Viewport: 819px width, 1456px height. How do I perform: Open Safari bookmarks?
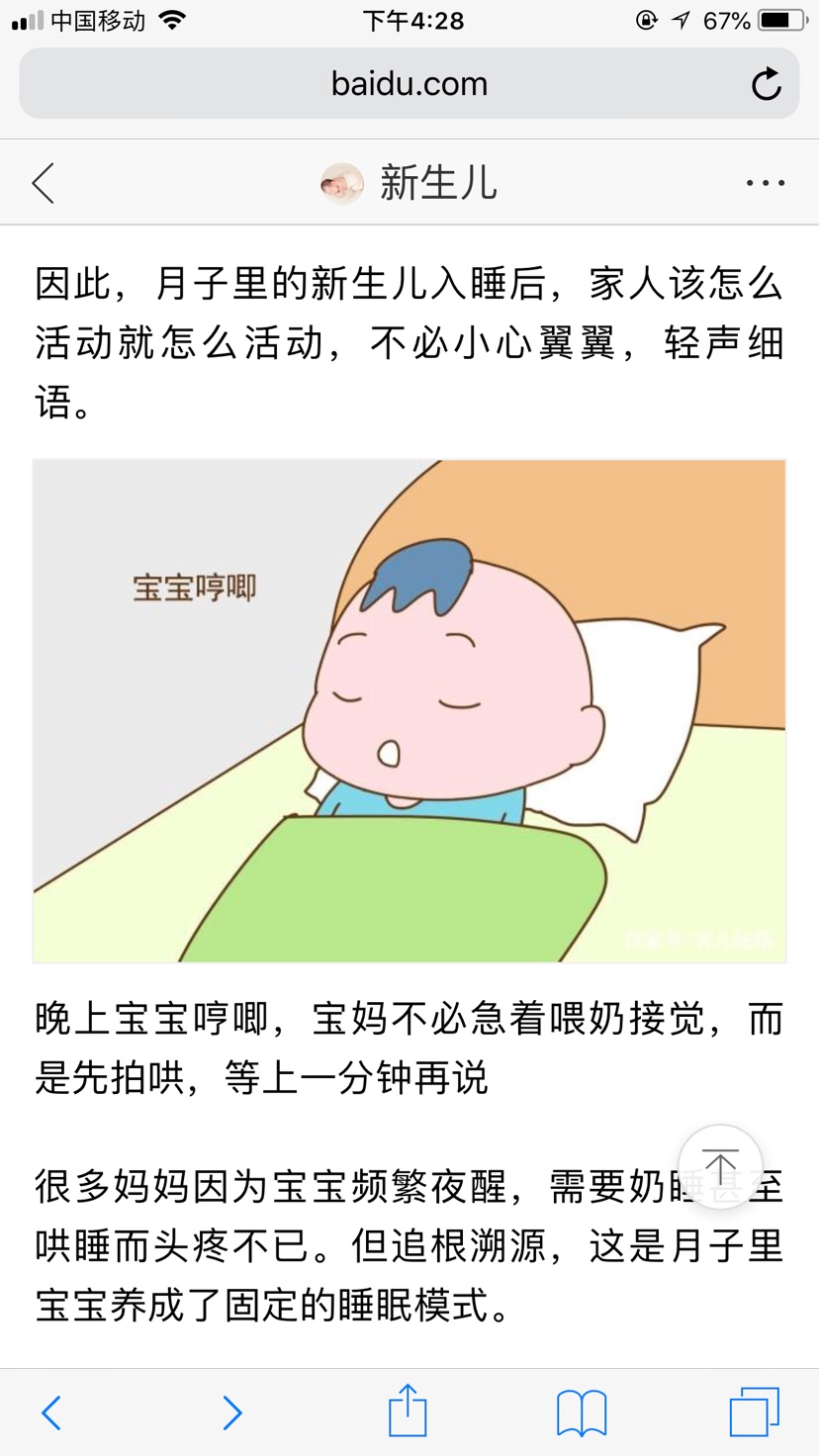pyautogui.click(x=582, y=1411)
